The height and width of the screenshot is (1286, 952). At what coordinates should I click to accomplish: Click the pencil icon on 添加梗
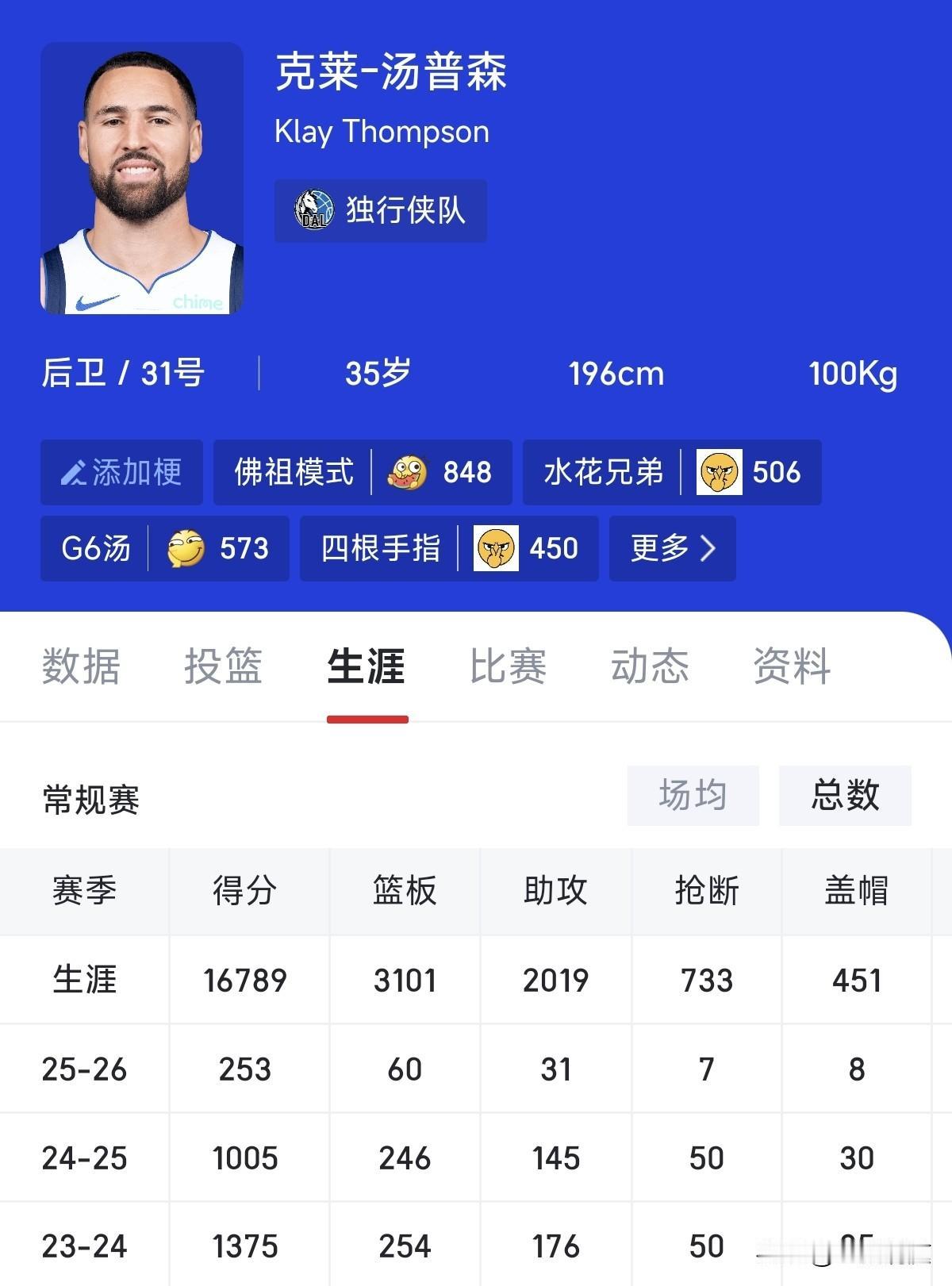click(73, 472)
